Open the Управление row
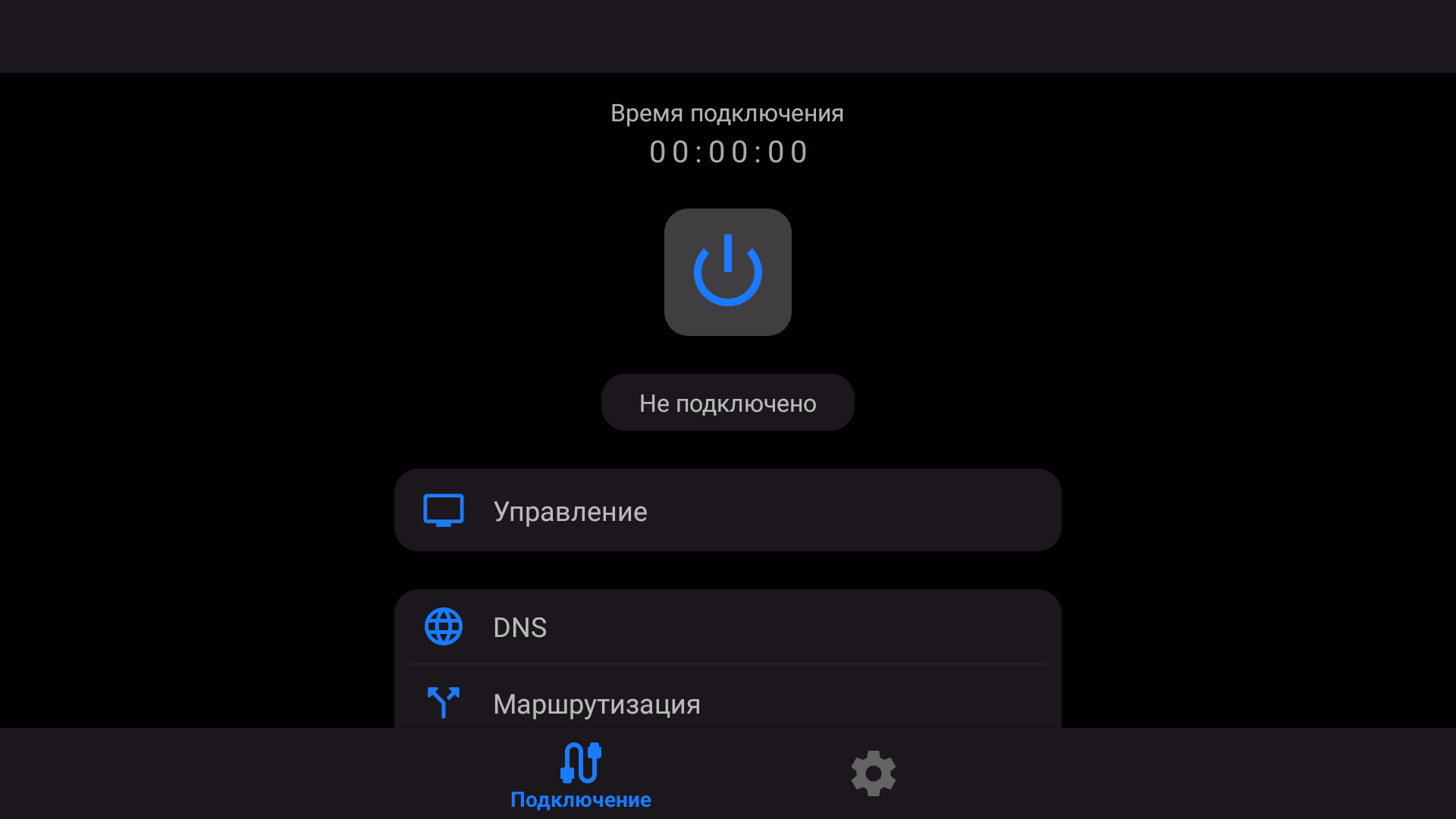 (x=727, y=510)
